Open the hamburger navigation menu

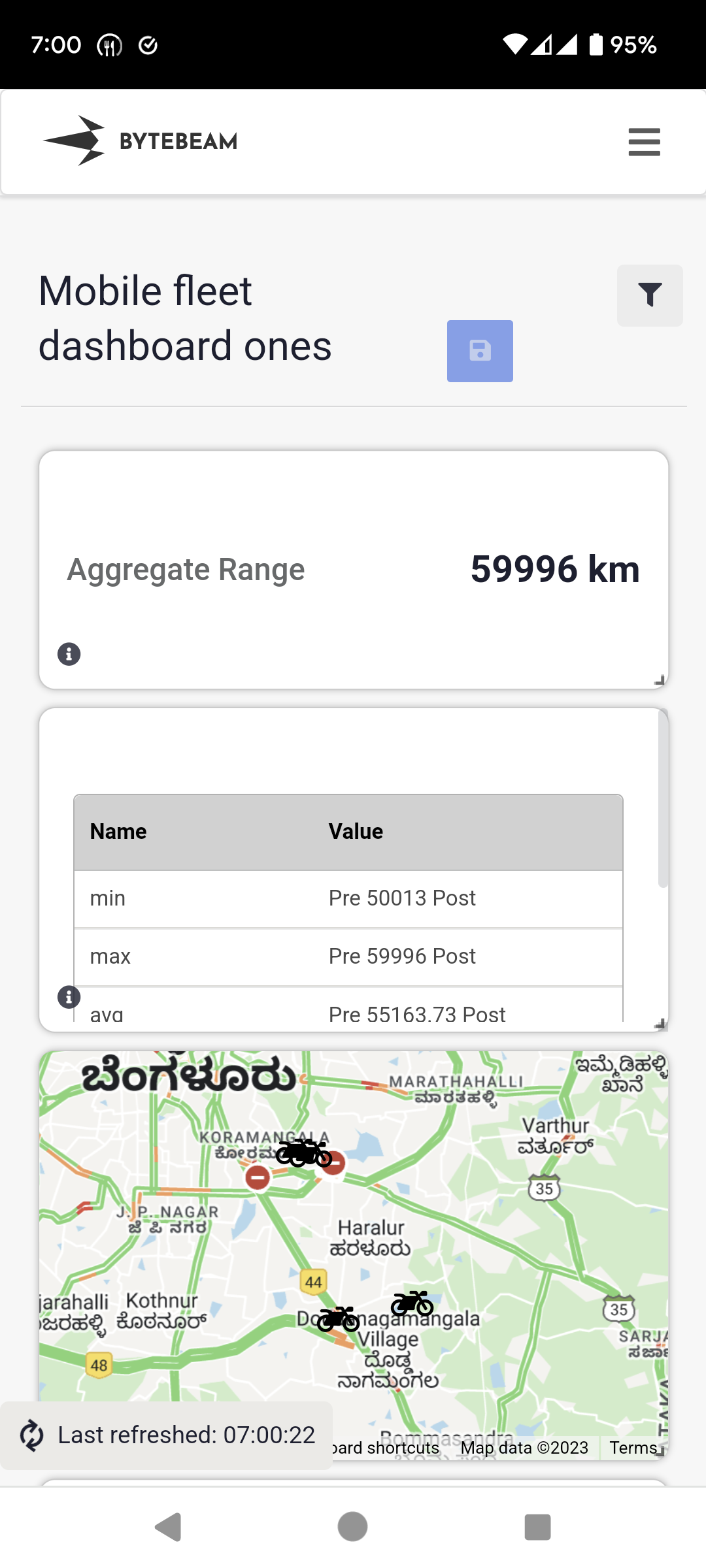(644, 142)
